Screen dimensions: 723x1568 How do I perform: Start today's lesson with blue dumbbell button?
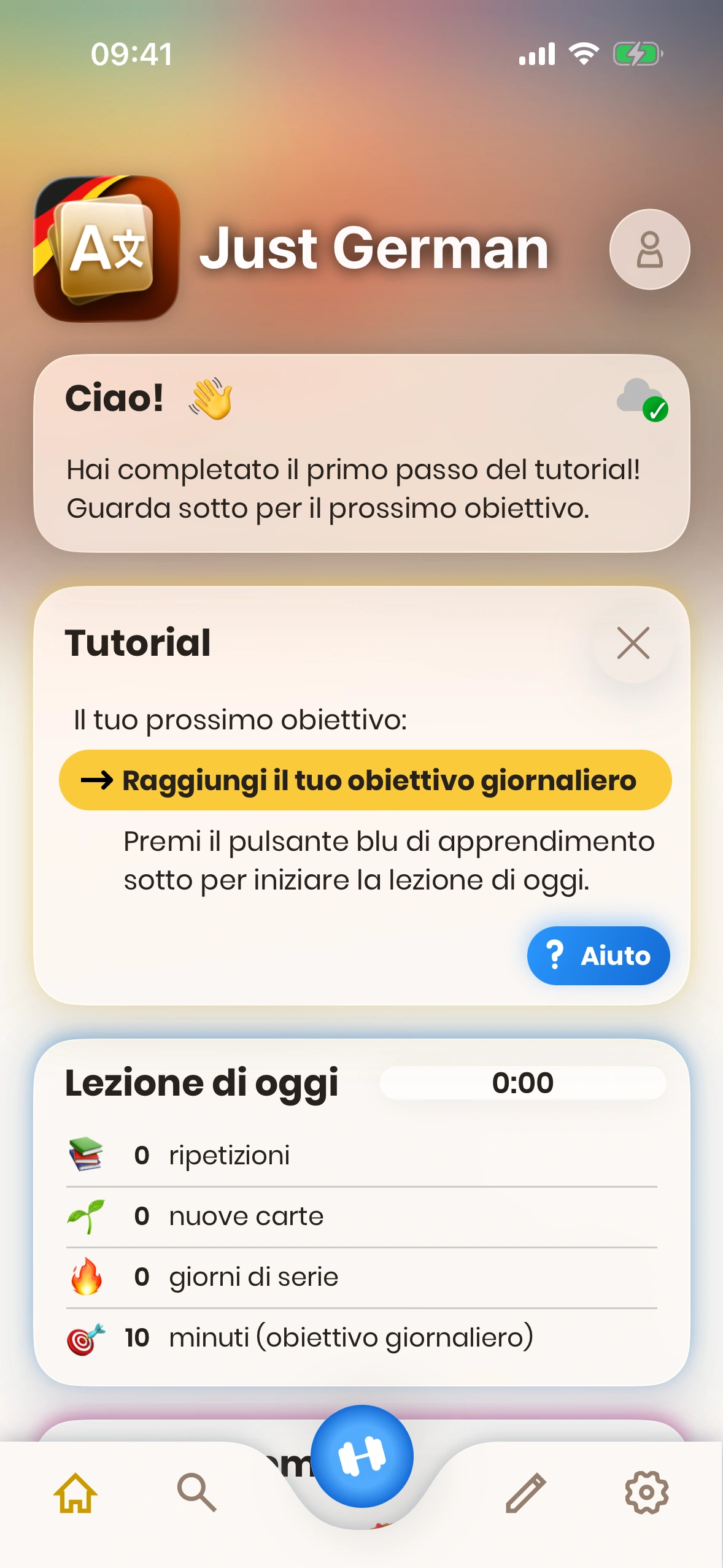tap(362, 1456)
